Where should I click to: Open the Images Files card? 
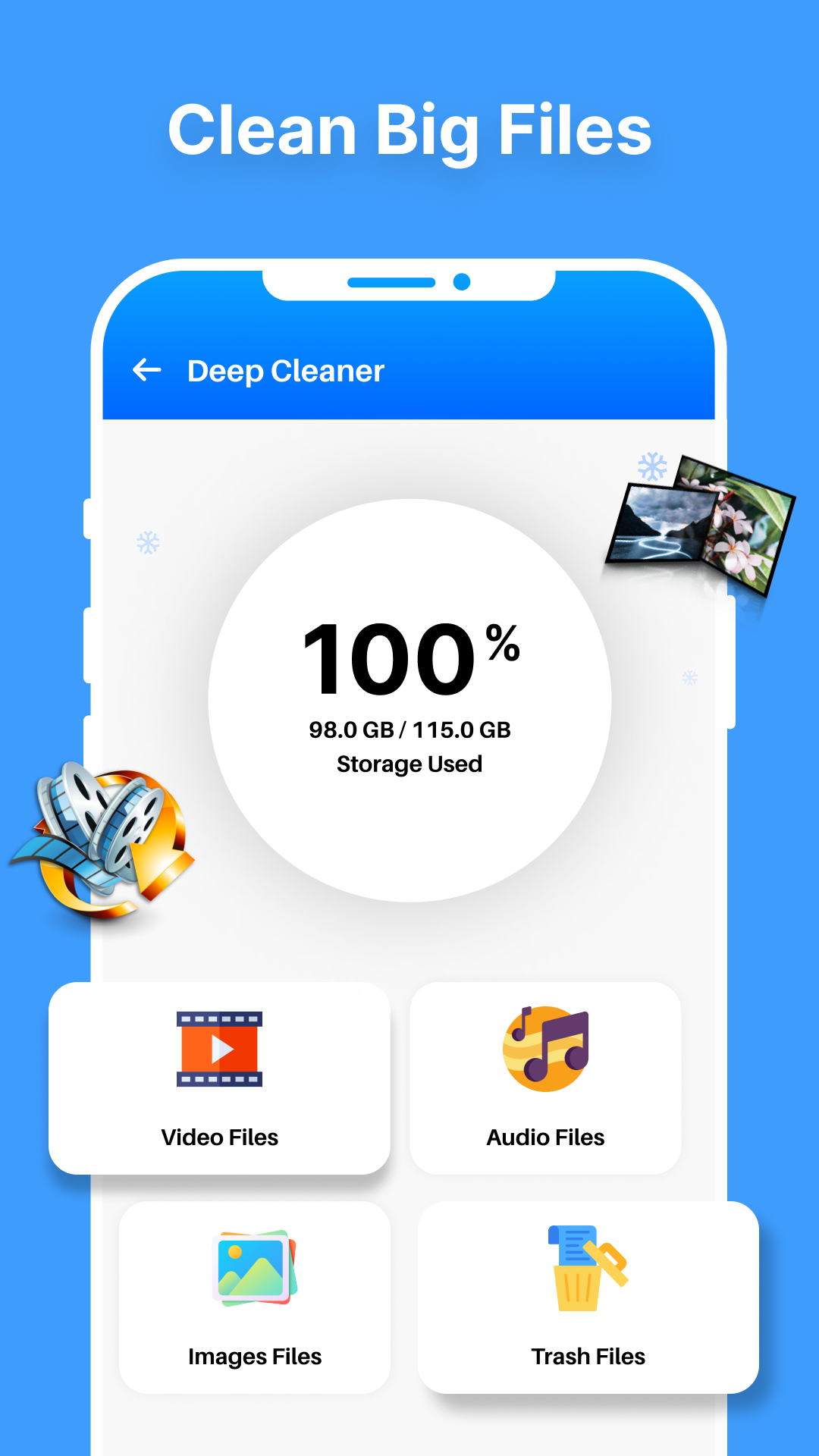pos(253,1297)
